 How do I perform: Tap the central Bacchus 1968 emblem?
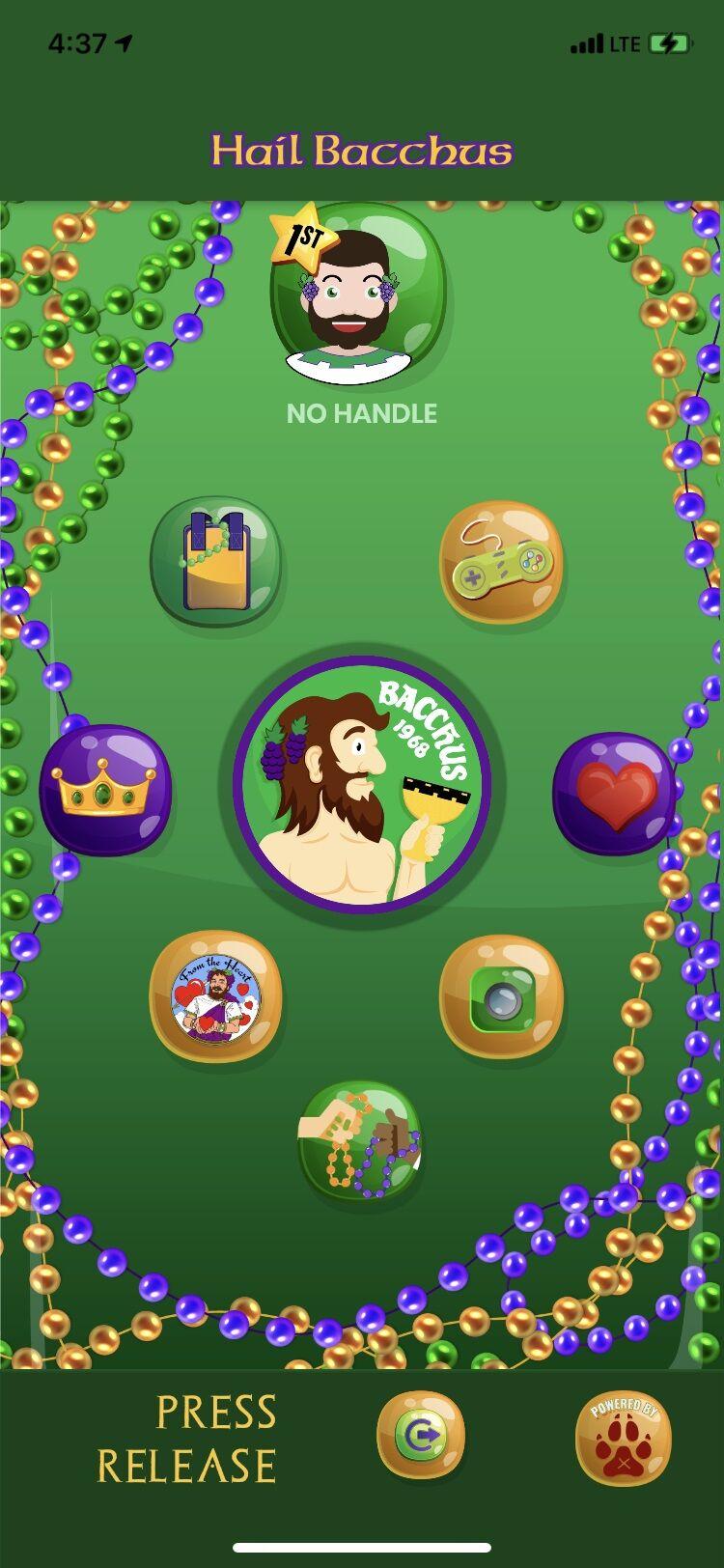pyautogui.click(x=362, y=785)
